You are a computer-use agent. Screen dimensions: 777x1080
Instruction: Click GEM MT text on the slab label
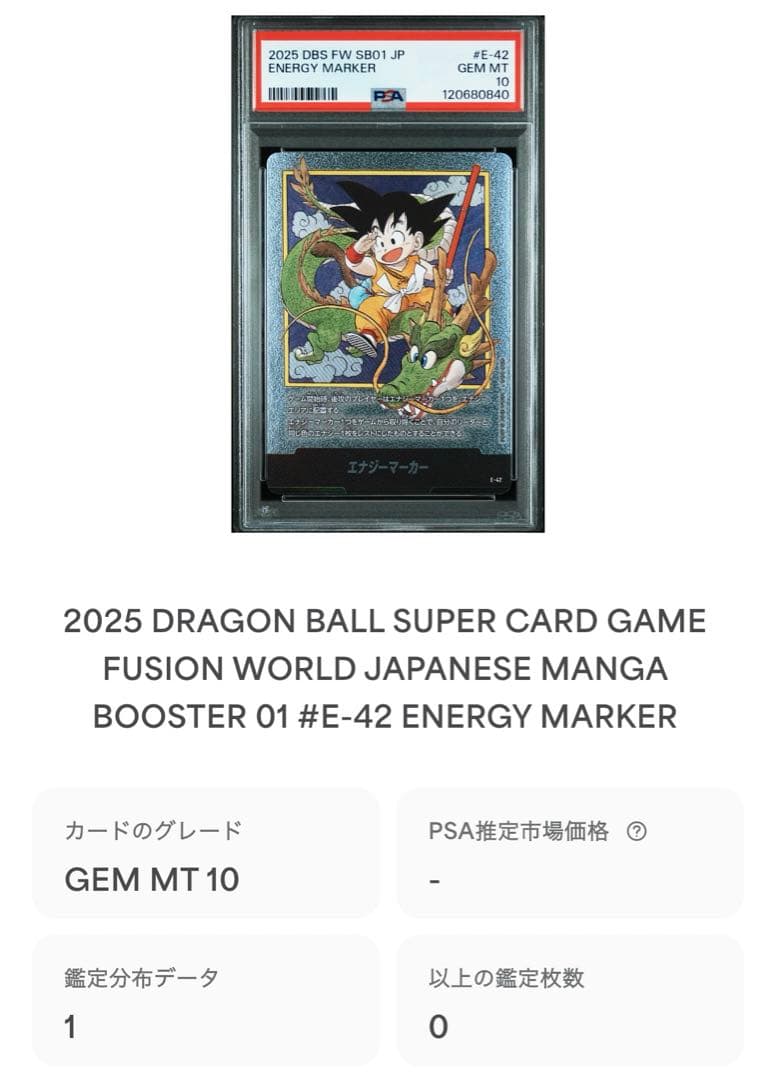pyautogui.click(x=480, y=66)
